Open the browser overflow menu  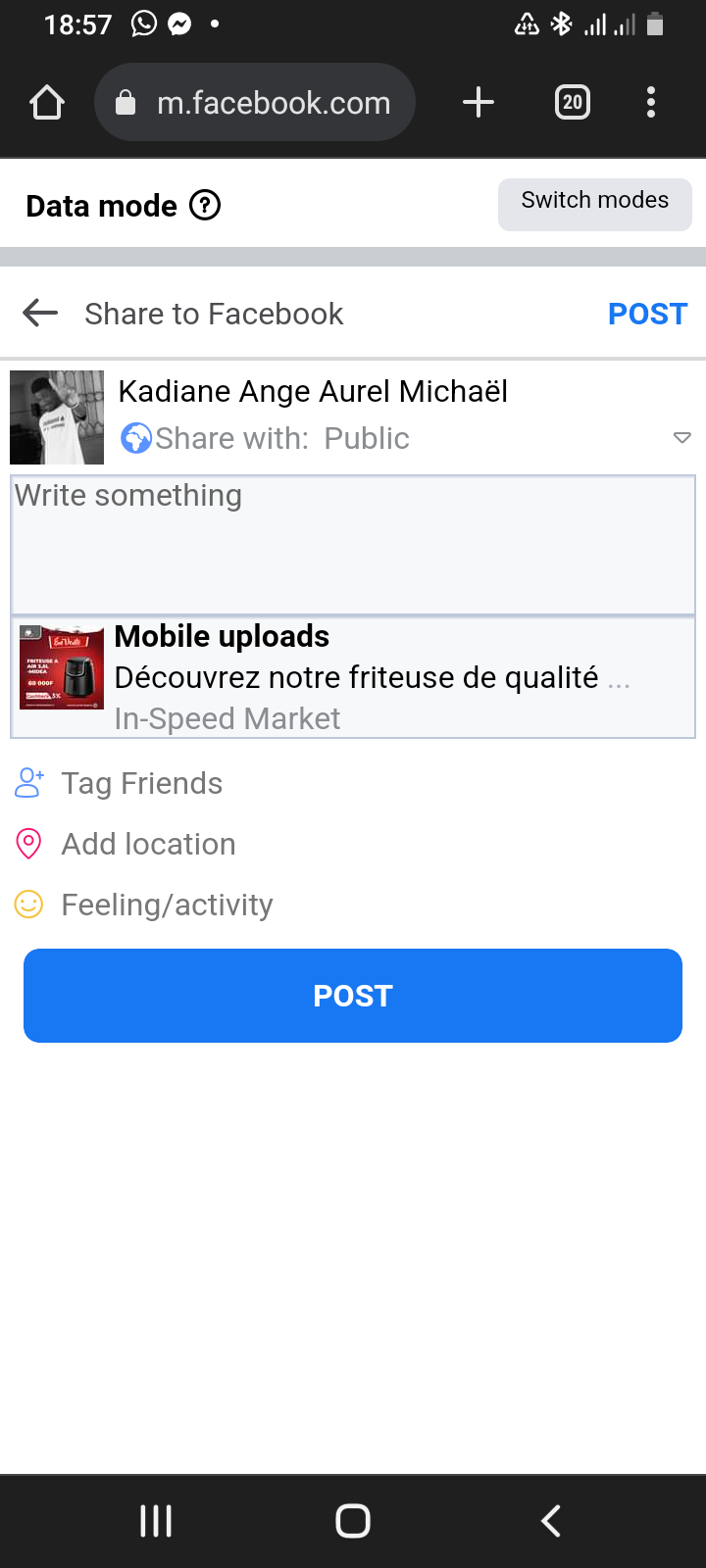(x=651, y=102)
